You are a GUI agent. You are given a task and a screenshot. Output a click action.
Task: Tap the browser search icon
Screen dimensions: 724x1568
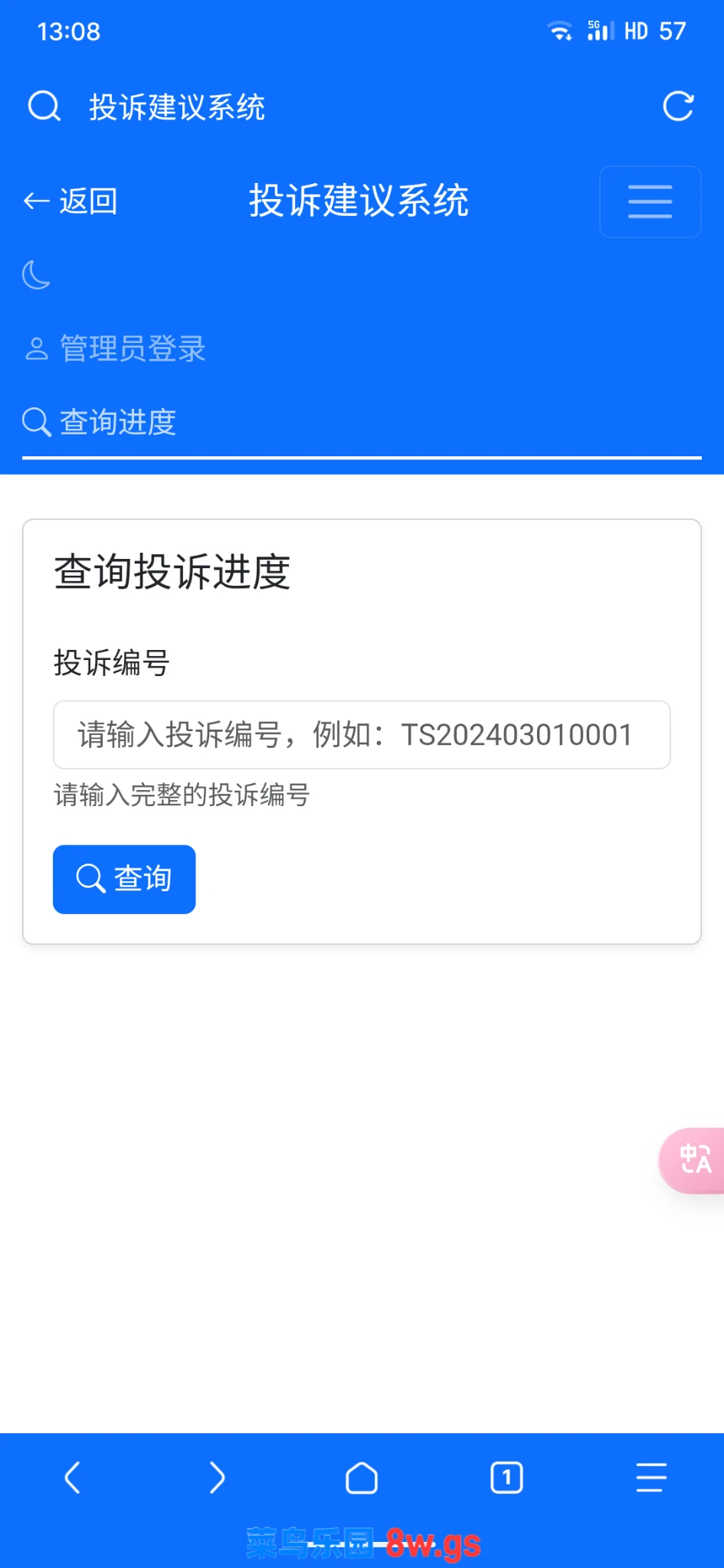pos(44,106)
